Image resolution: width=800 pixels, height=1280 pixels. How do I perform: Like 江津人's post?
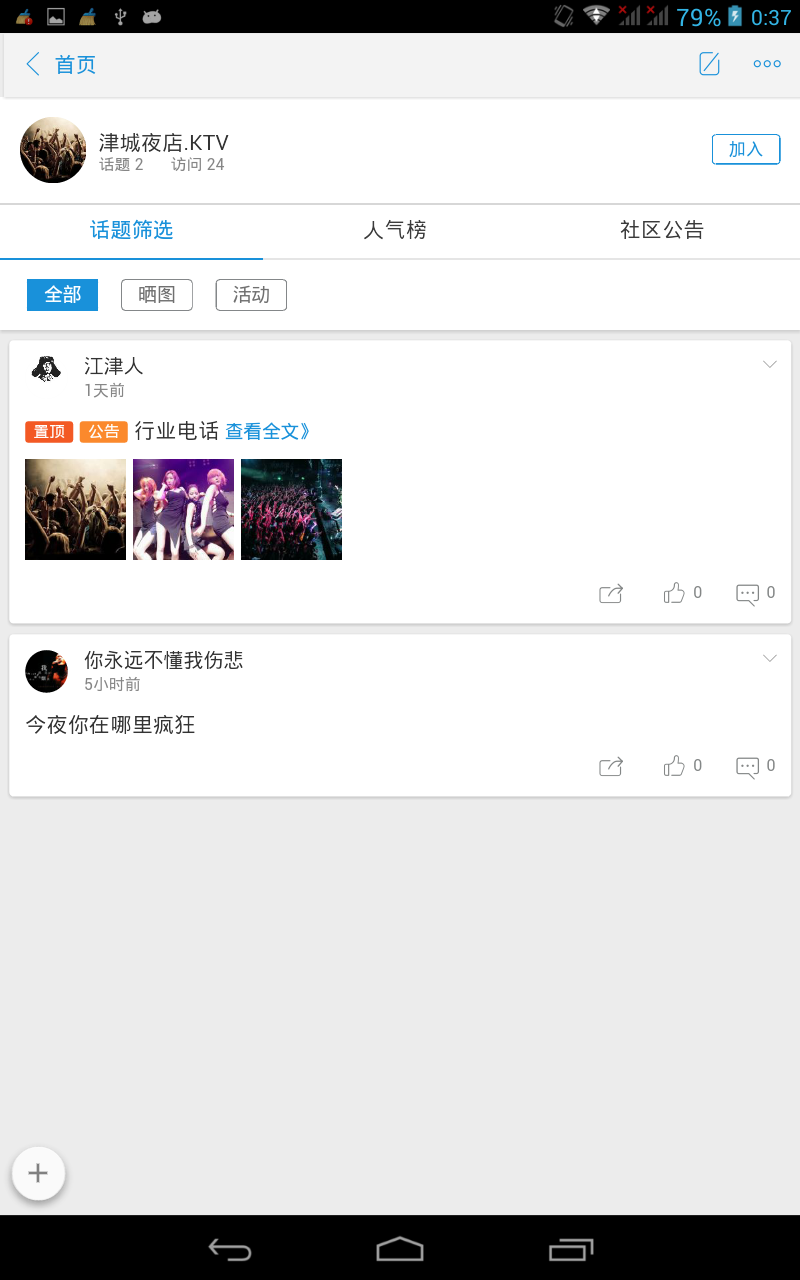point(683,593)
